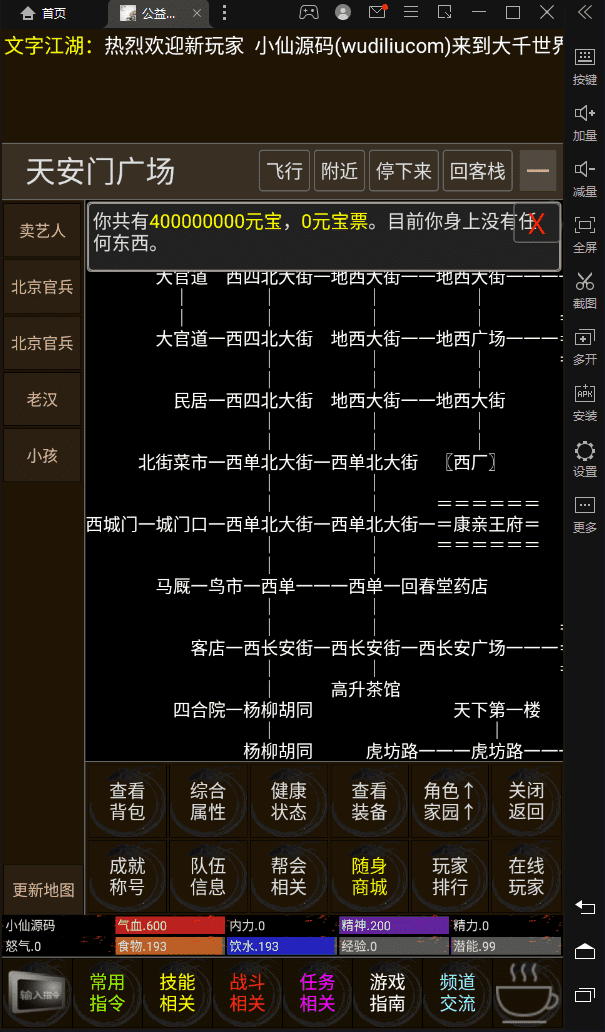Screen dimensions: 605x1032
Task: Open the 随身商城 portable shop
Action: click(x=369, y=876)
